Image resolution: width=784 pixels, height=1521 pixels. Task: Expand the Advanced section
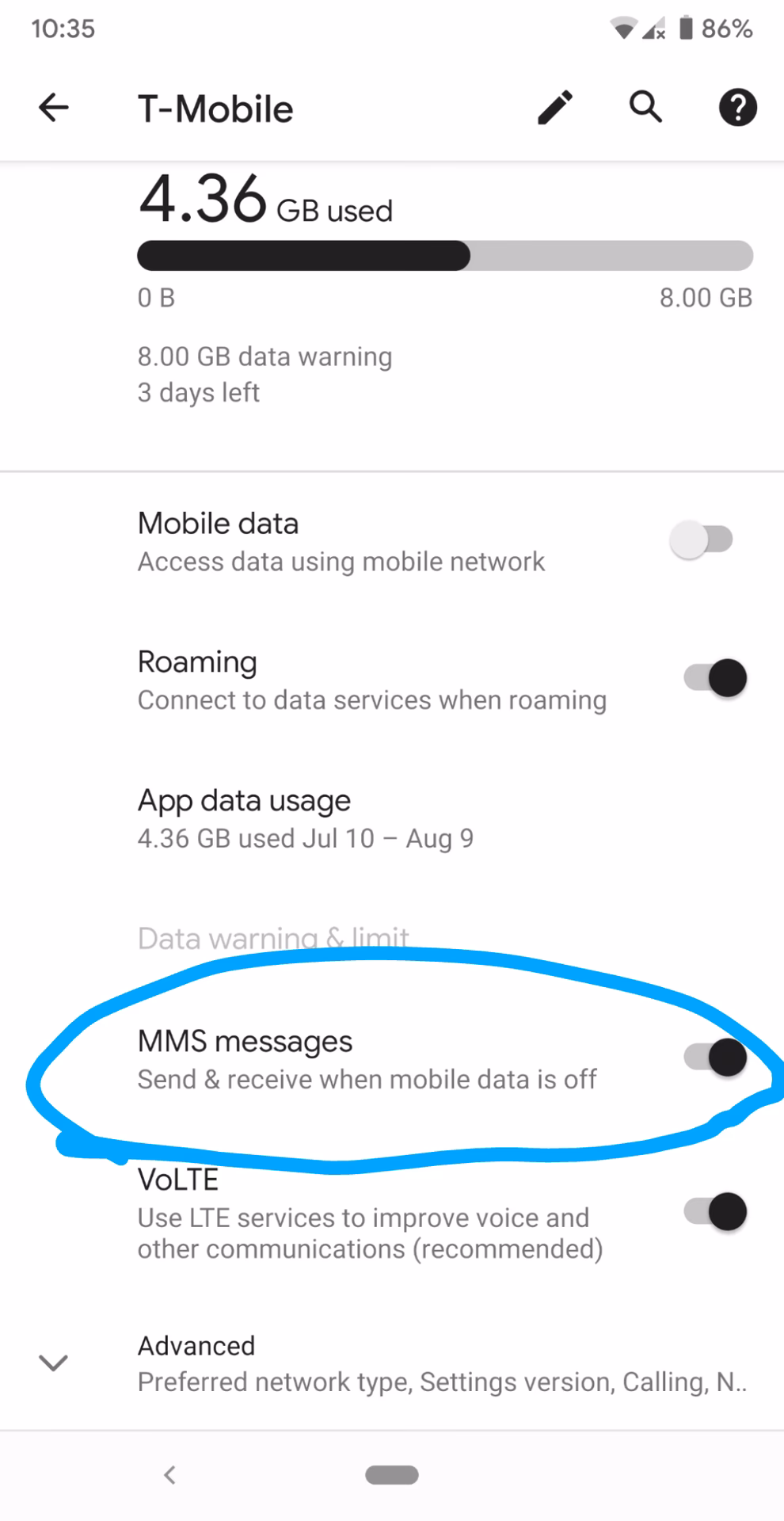(x=392, y=1363)
